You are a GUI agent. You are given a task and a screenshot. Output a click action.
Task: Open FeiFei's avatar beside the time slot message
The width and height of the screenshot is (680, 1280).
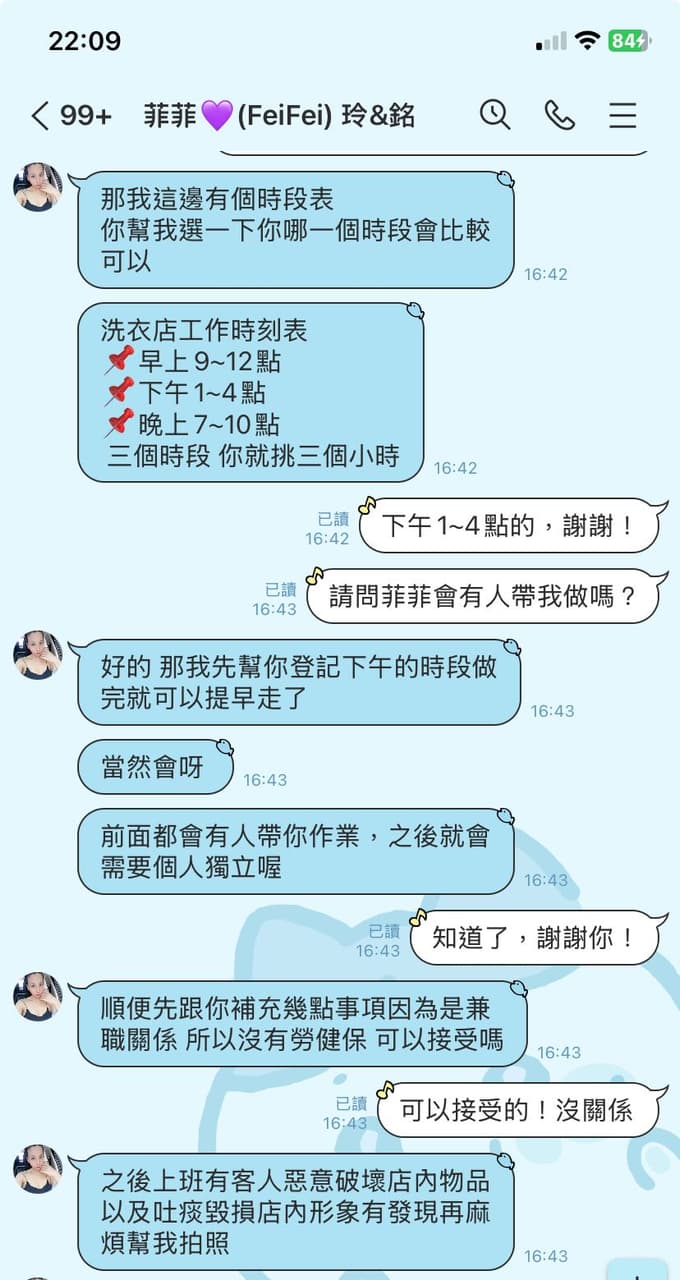coord(38,187)
